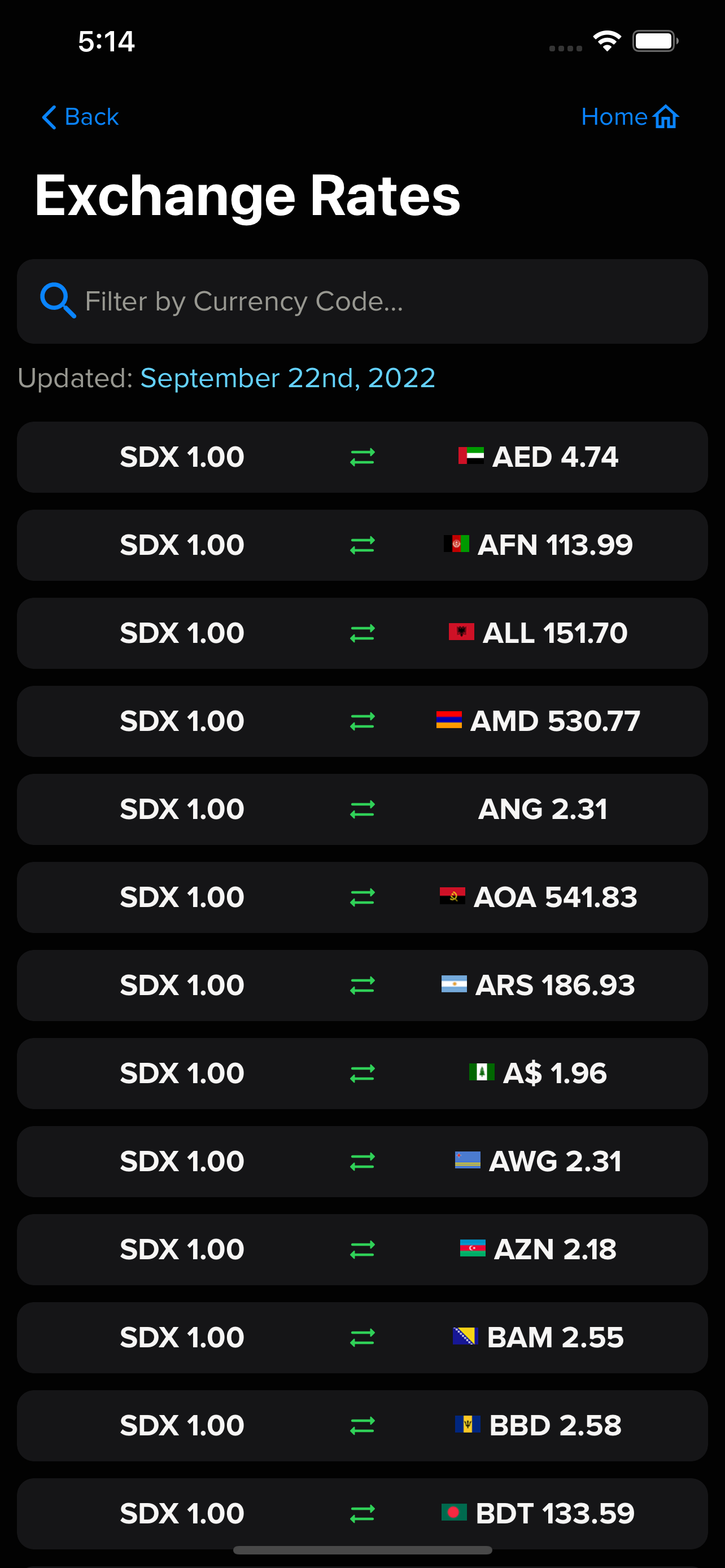Image resolution: width=725 pixels, height=1568 pixels.
Task: Open the AWG 2.31 rate row
Action: coord(362,1162)
